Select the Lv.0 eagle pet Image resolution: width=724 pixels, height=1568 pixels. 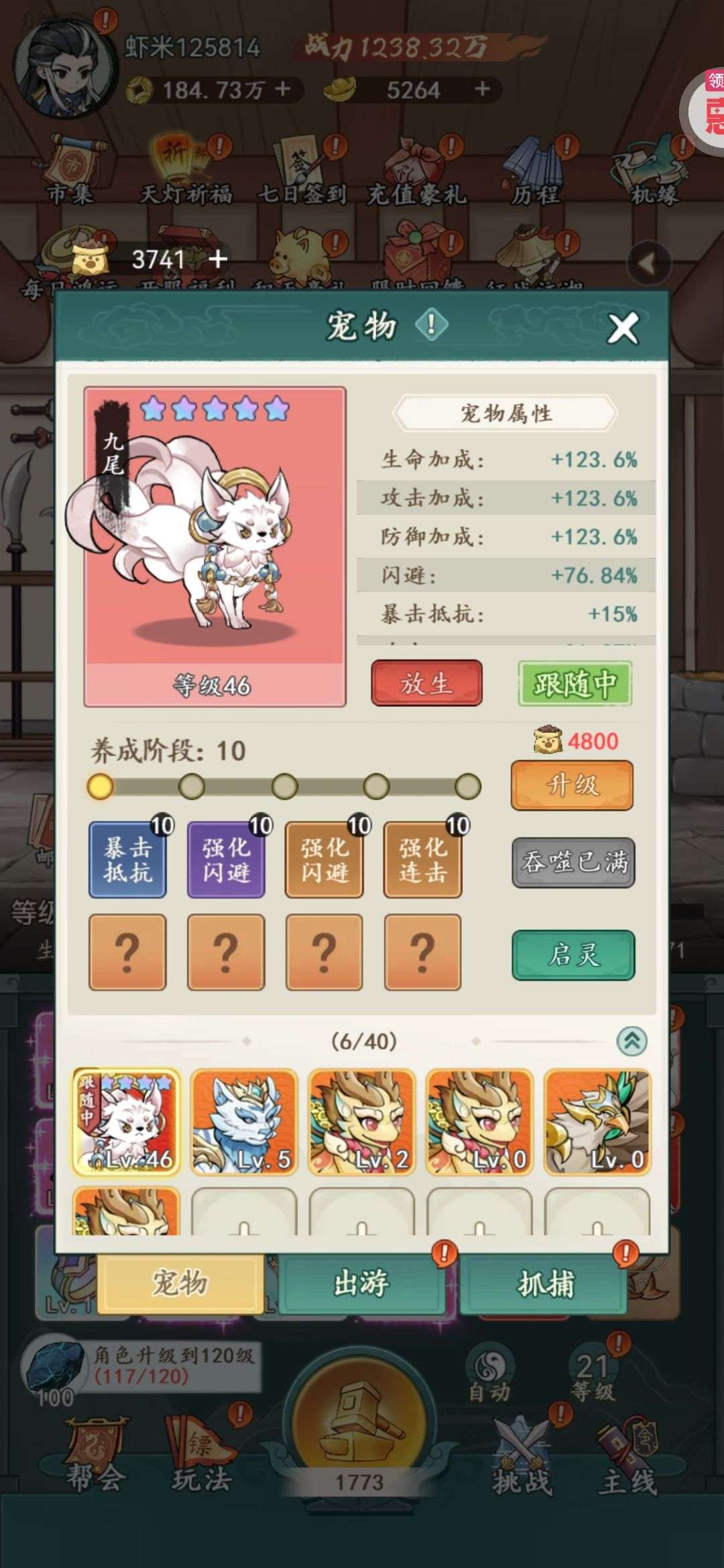click(597, 1122)
